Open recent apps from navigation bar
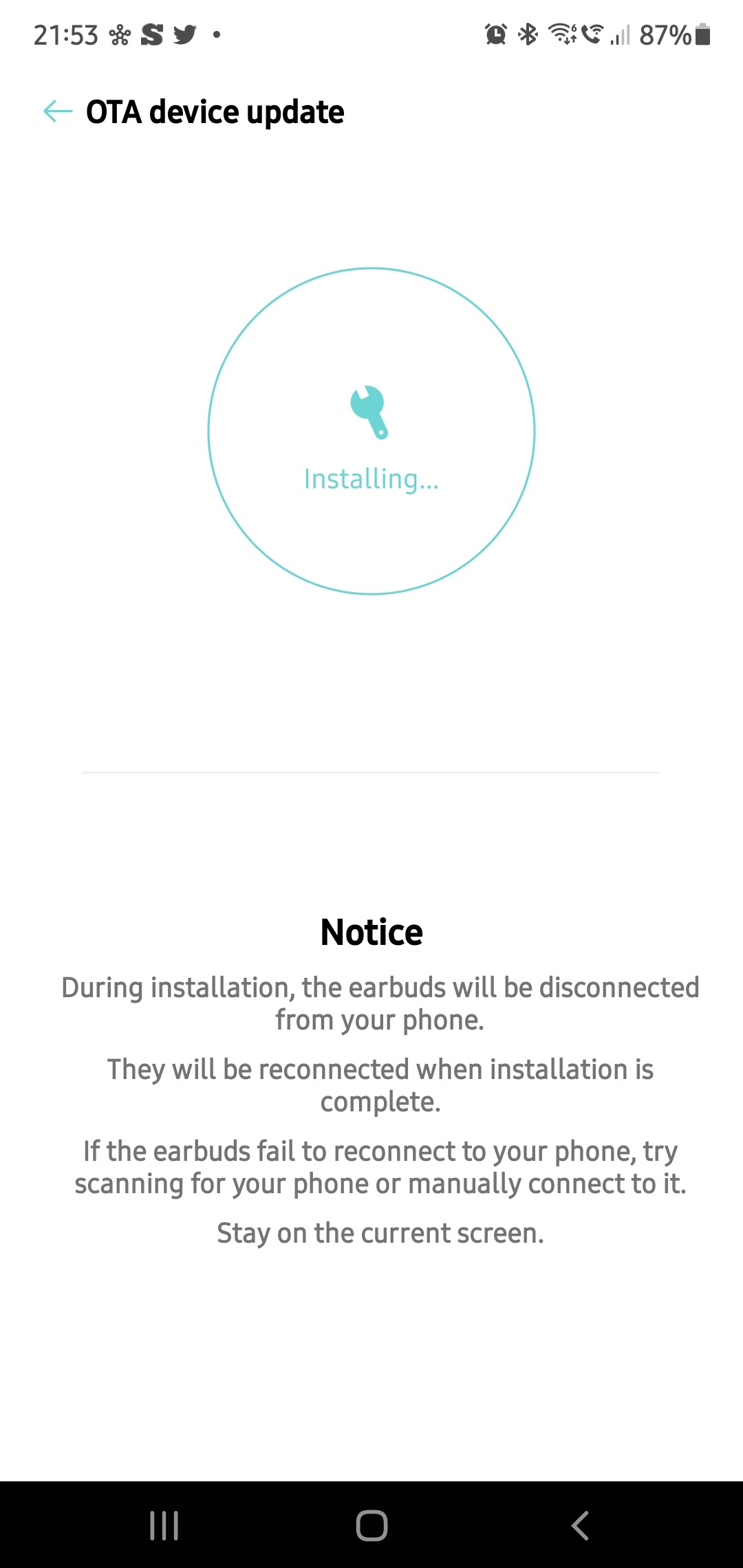 (164, 1525)
